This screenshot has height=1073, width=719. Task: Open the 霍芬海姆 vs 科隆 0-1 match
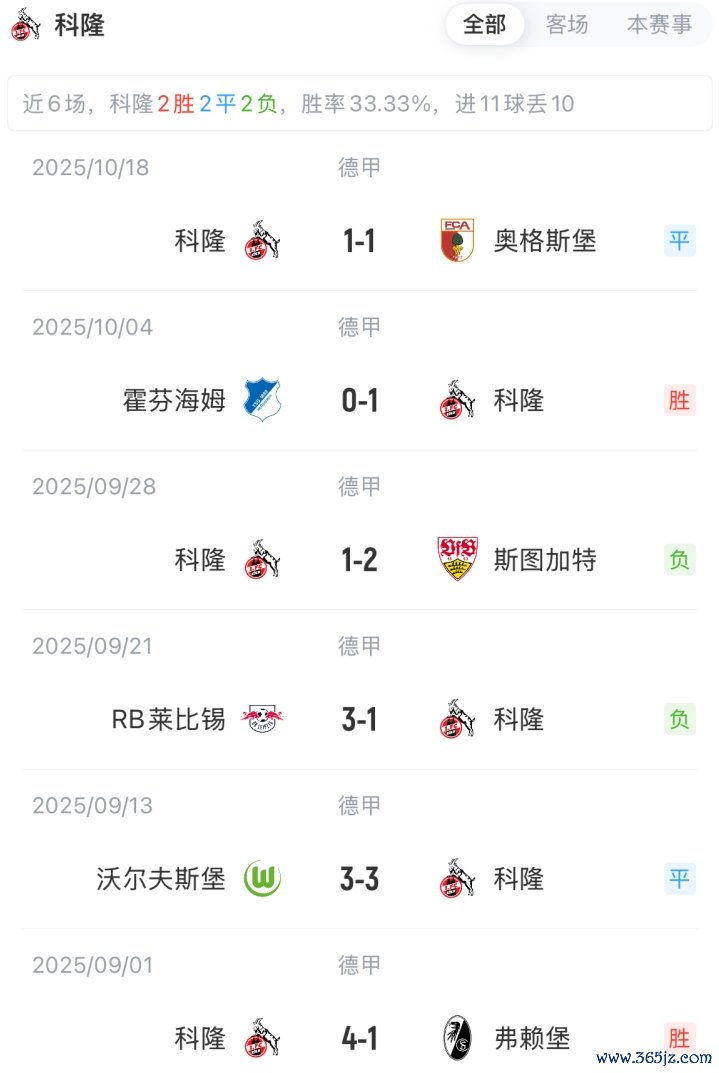[359, 401]
